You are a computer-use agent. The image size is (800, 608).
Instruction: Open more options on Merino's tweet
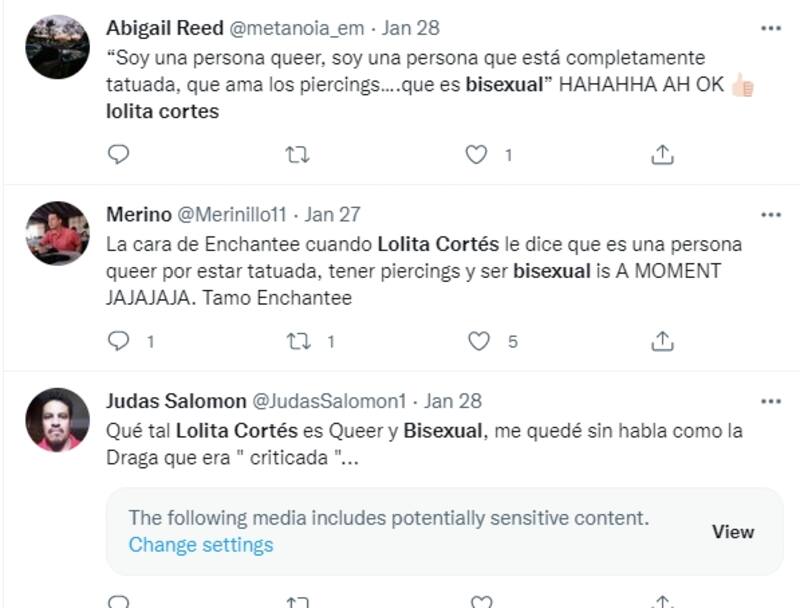[770, 214]
